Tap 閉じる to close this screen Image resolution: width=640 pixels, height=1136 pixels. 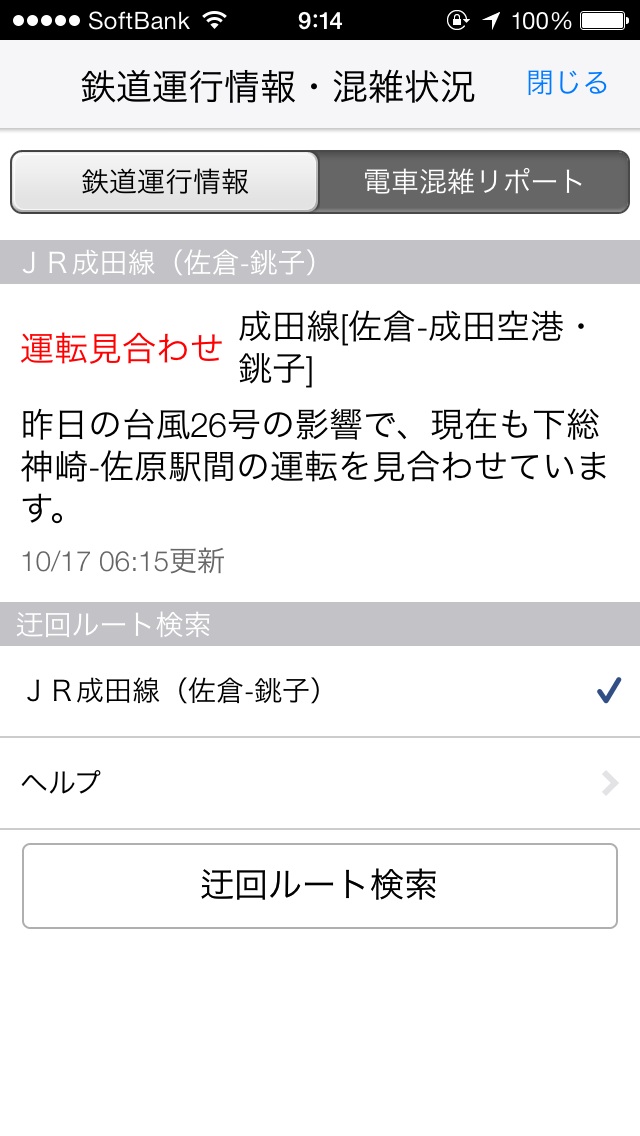pyautogui.click(x=567, y=83)
